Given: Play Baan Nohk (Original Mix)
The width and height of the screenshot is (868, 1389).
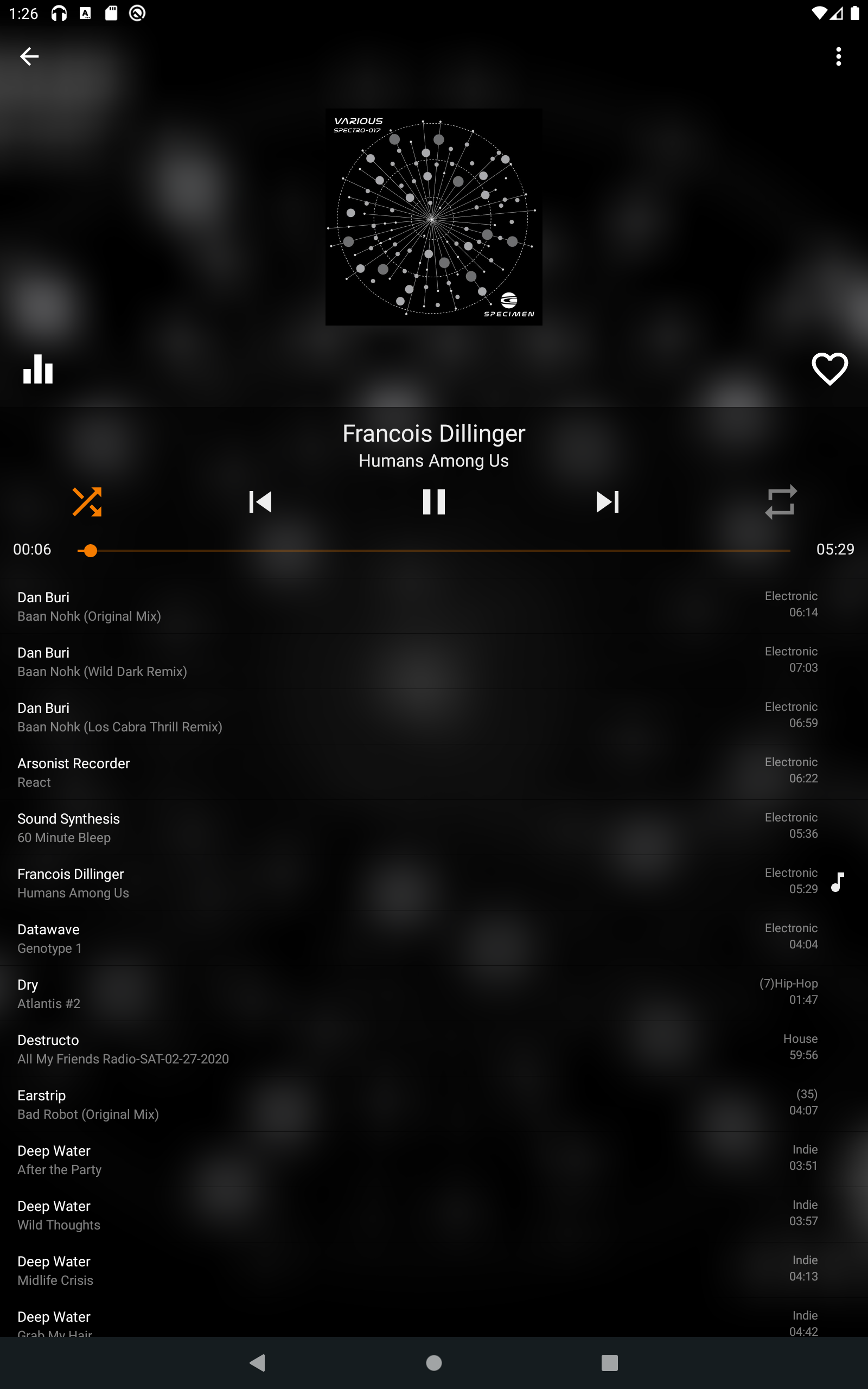Looking at the screenshot, I should tap(434, 606).
